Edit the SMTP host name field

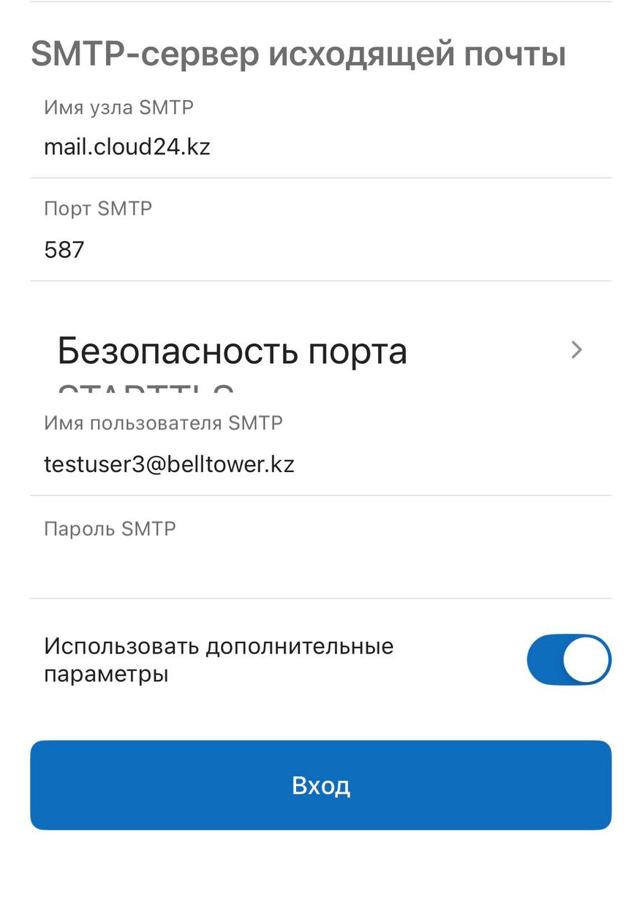(x=320, y=148)
